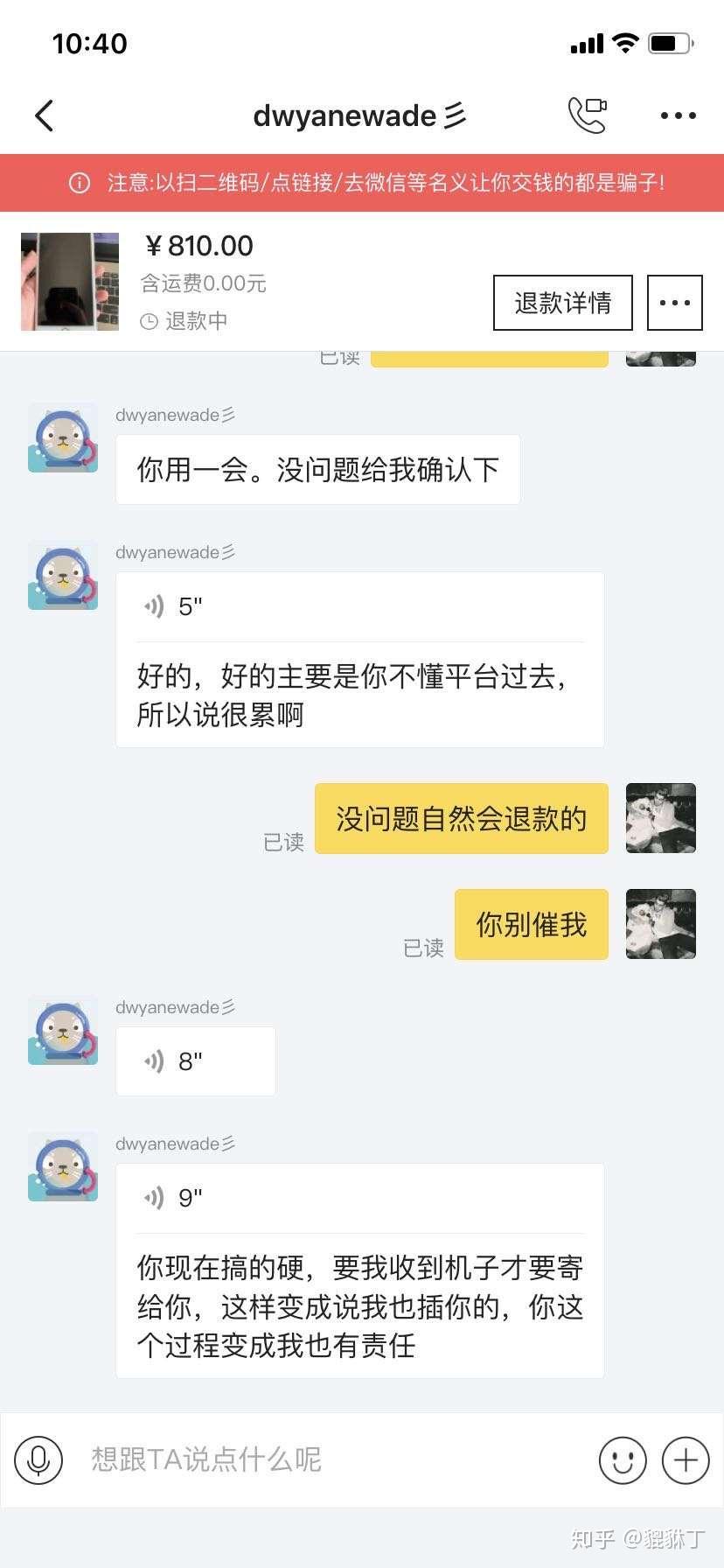View dwyanewade's avatar beside 你用一会 message
This screenshot has width=724, height=1568.
pos(63,437)
